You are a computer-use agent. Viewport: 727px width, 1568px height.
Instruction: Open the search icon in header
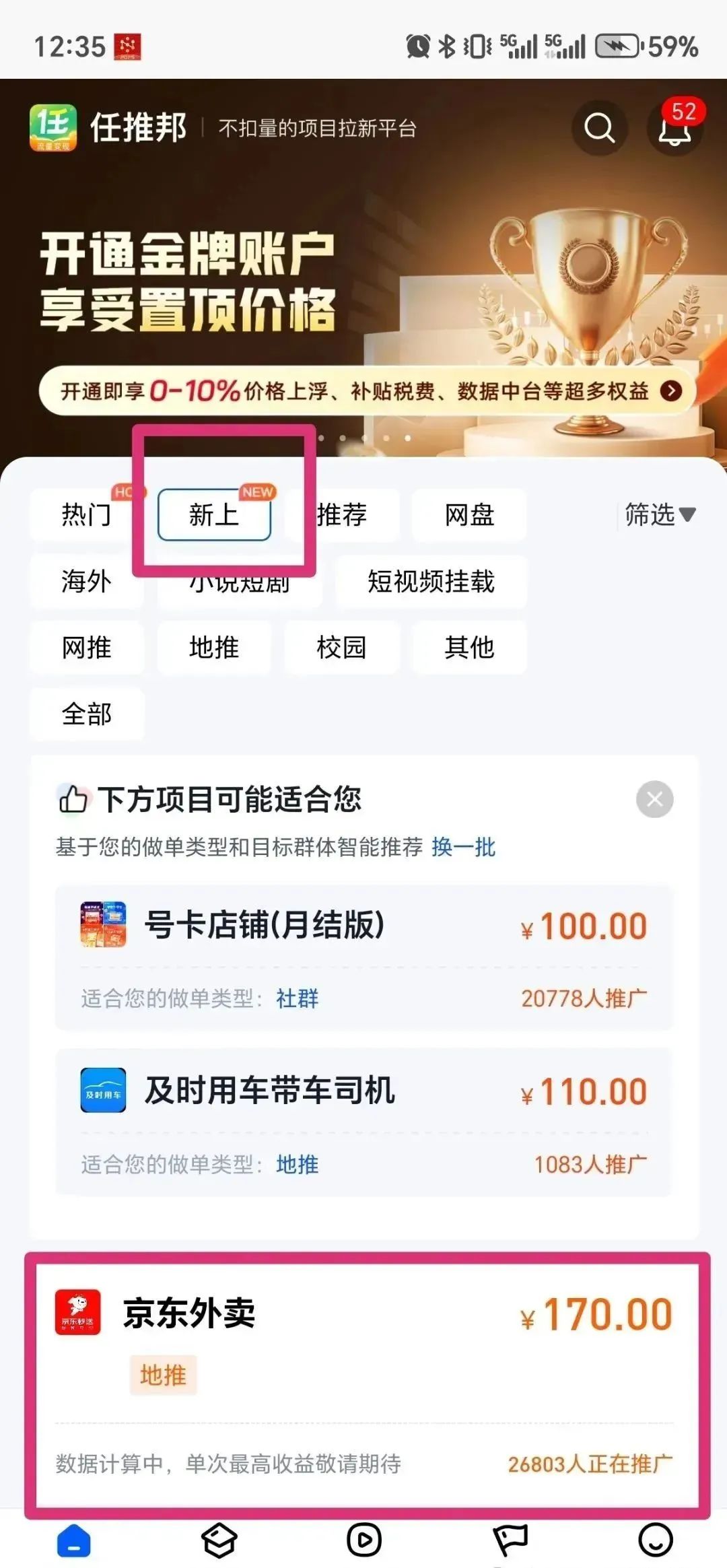(598, 128)
